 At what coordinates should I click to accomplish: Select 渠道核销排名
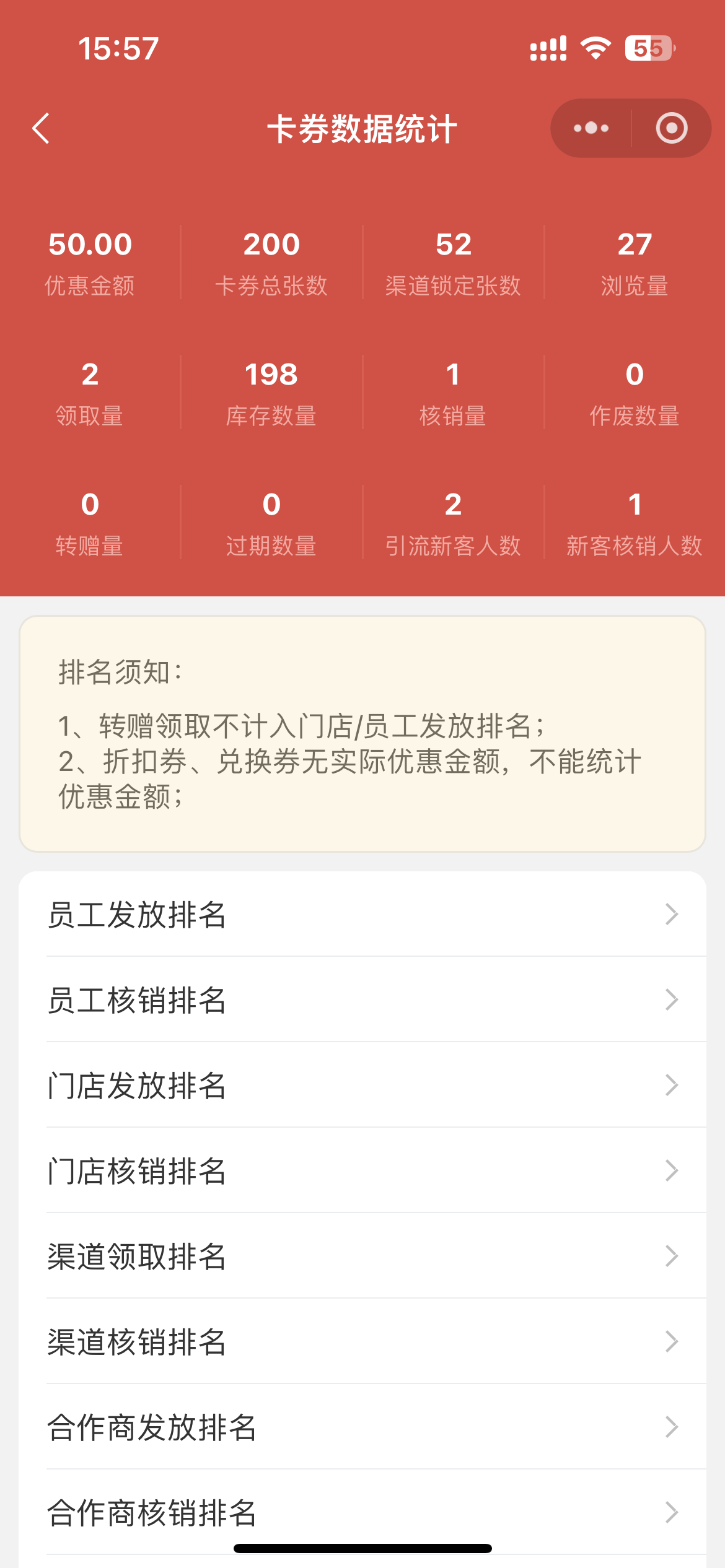(362, 1341)
